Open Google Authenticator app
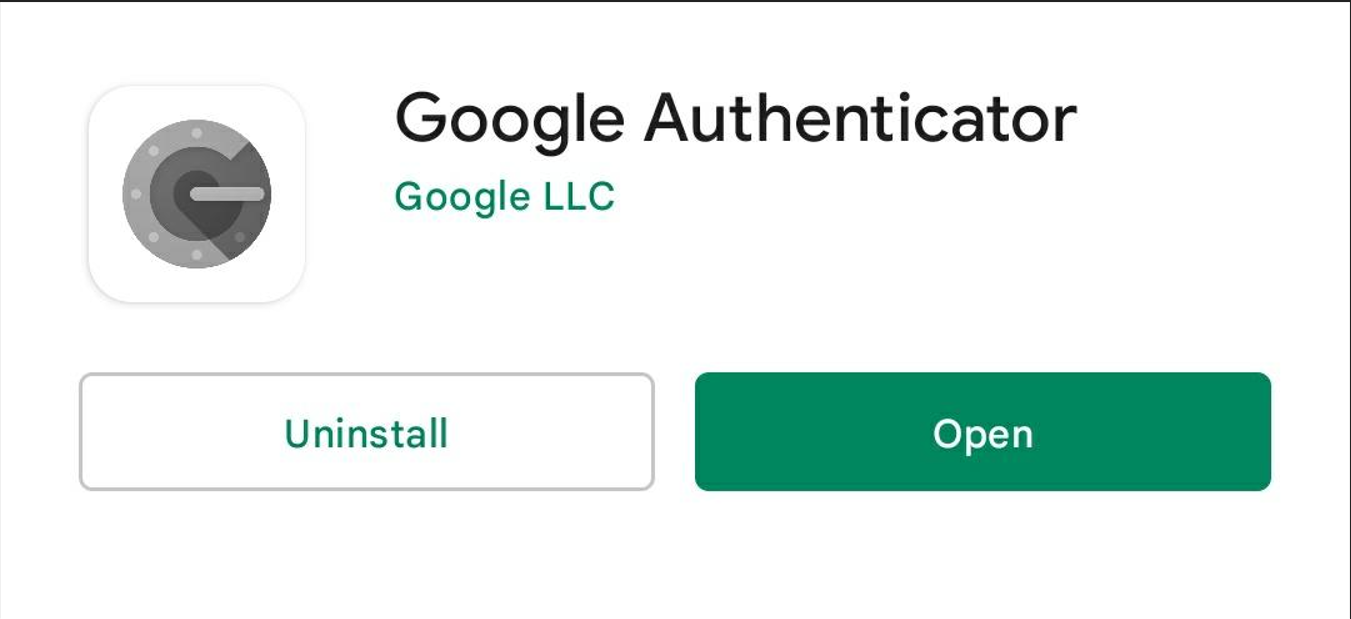Screen dimensions: 1351x619 (982, 432)
